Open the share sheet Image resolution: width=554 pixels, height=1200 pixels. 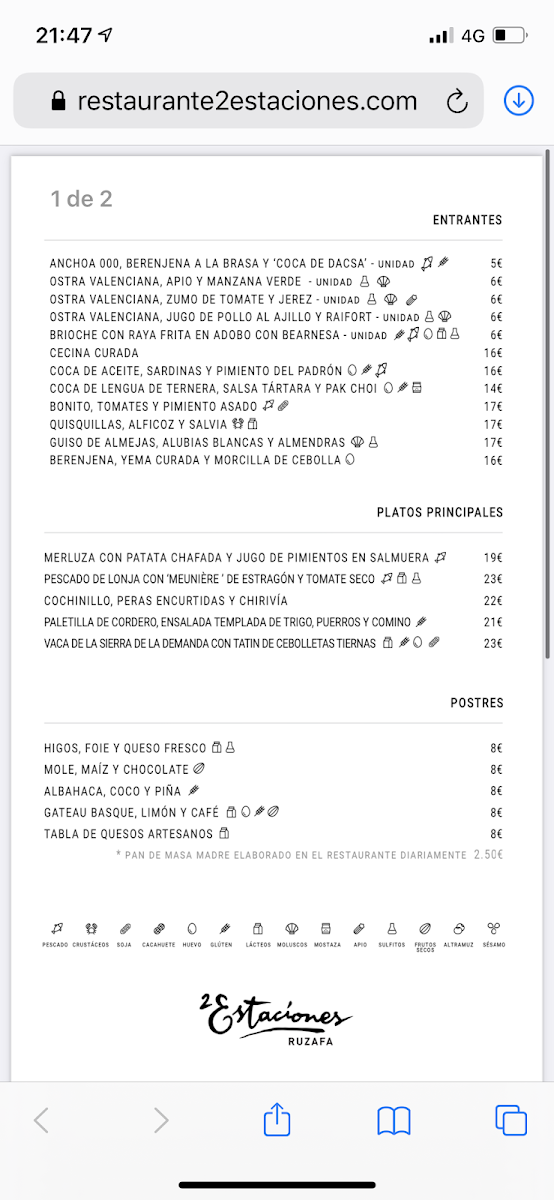277,1119
